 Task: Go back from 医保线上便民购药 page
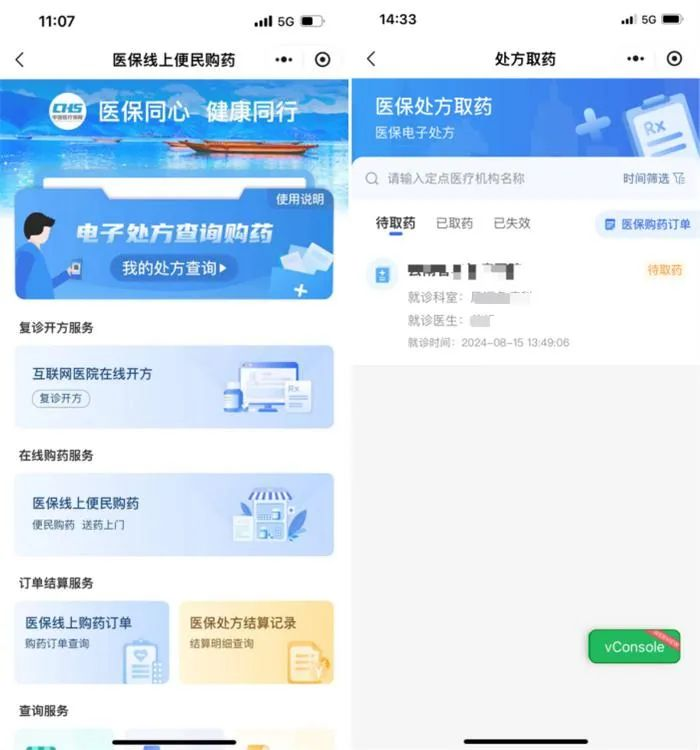(19, 60)
